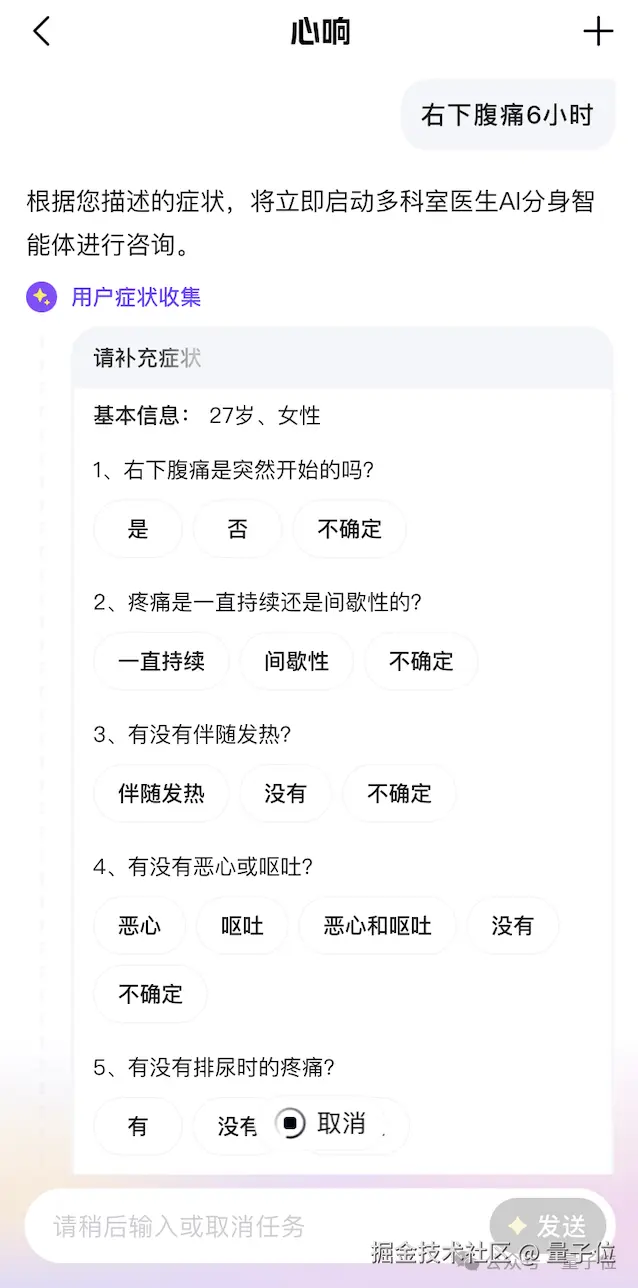Tap 取消 to stop the task
638x1288 pixels.
322,1123
